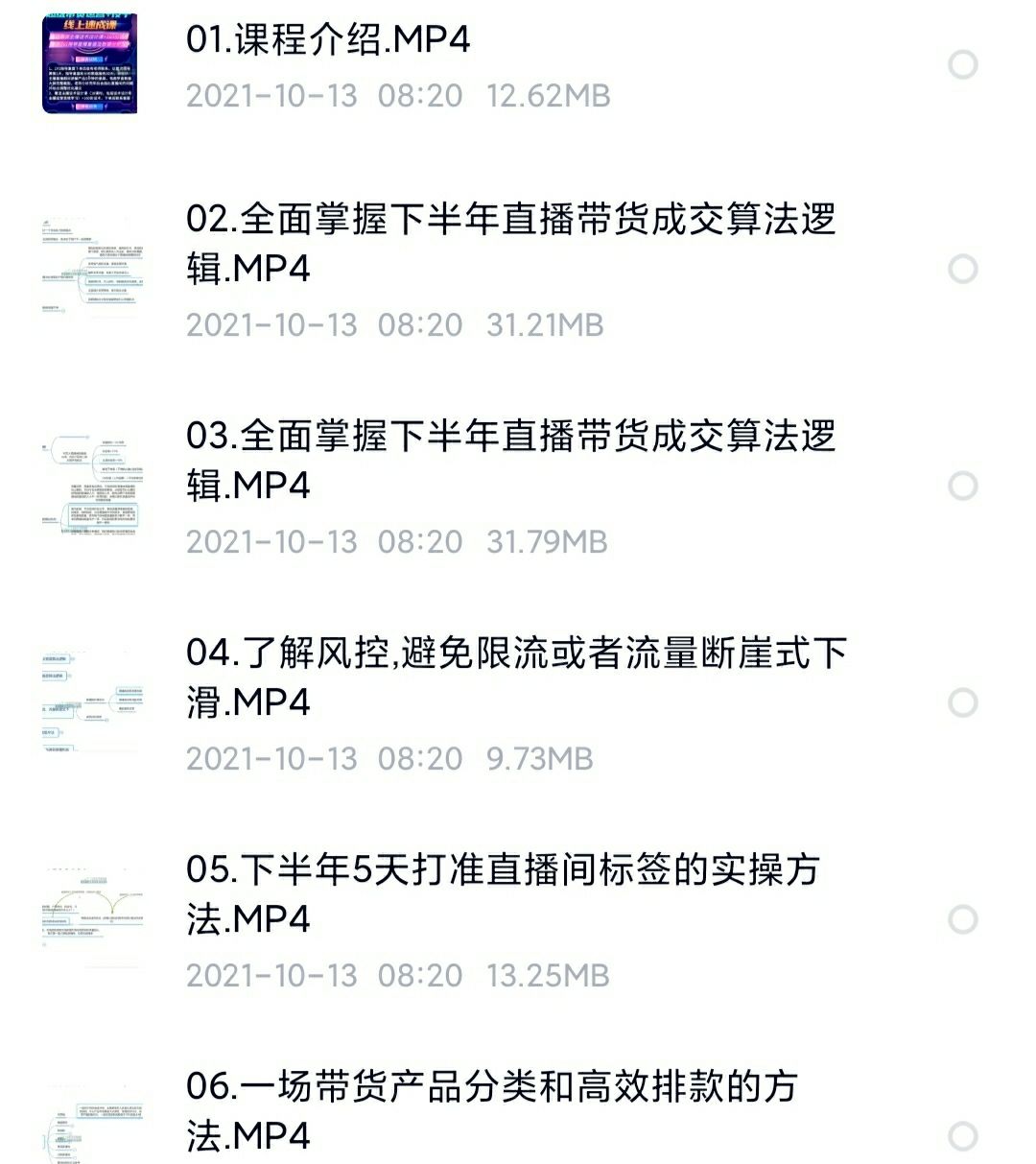
Task: Select checkbox for 06.一场带货产品分类 file
Action: point(962,1136)
